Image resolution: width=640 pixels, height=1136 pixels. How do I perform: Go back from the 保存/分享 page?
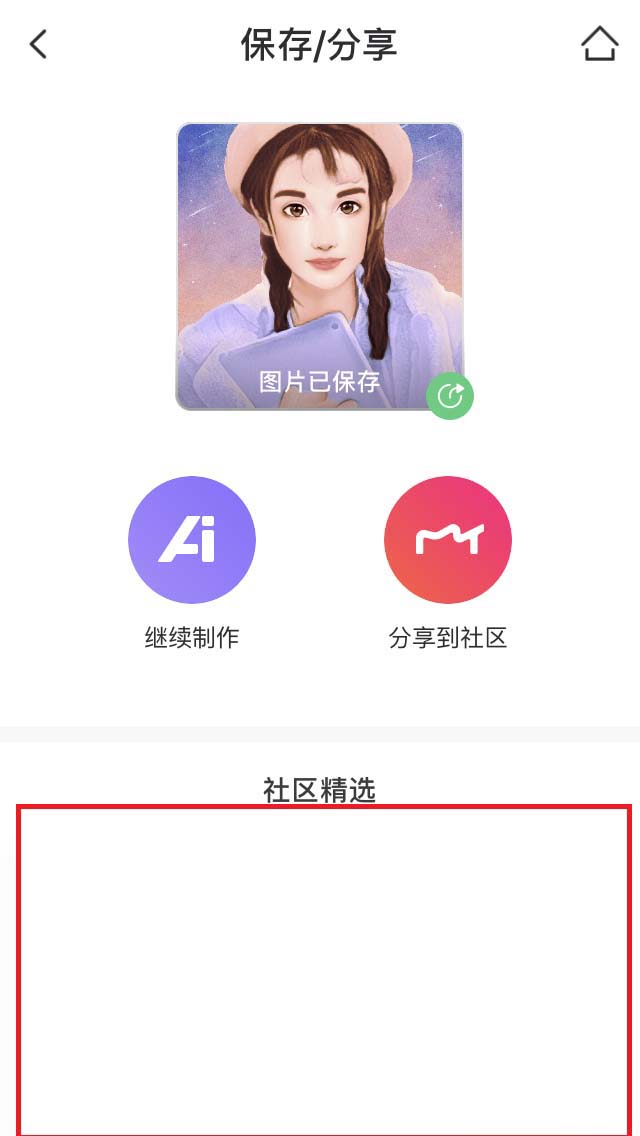[39, 44]
